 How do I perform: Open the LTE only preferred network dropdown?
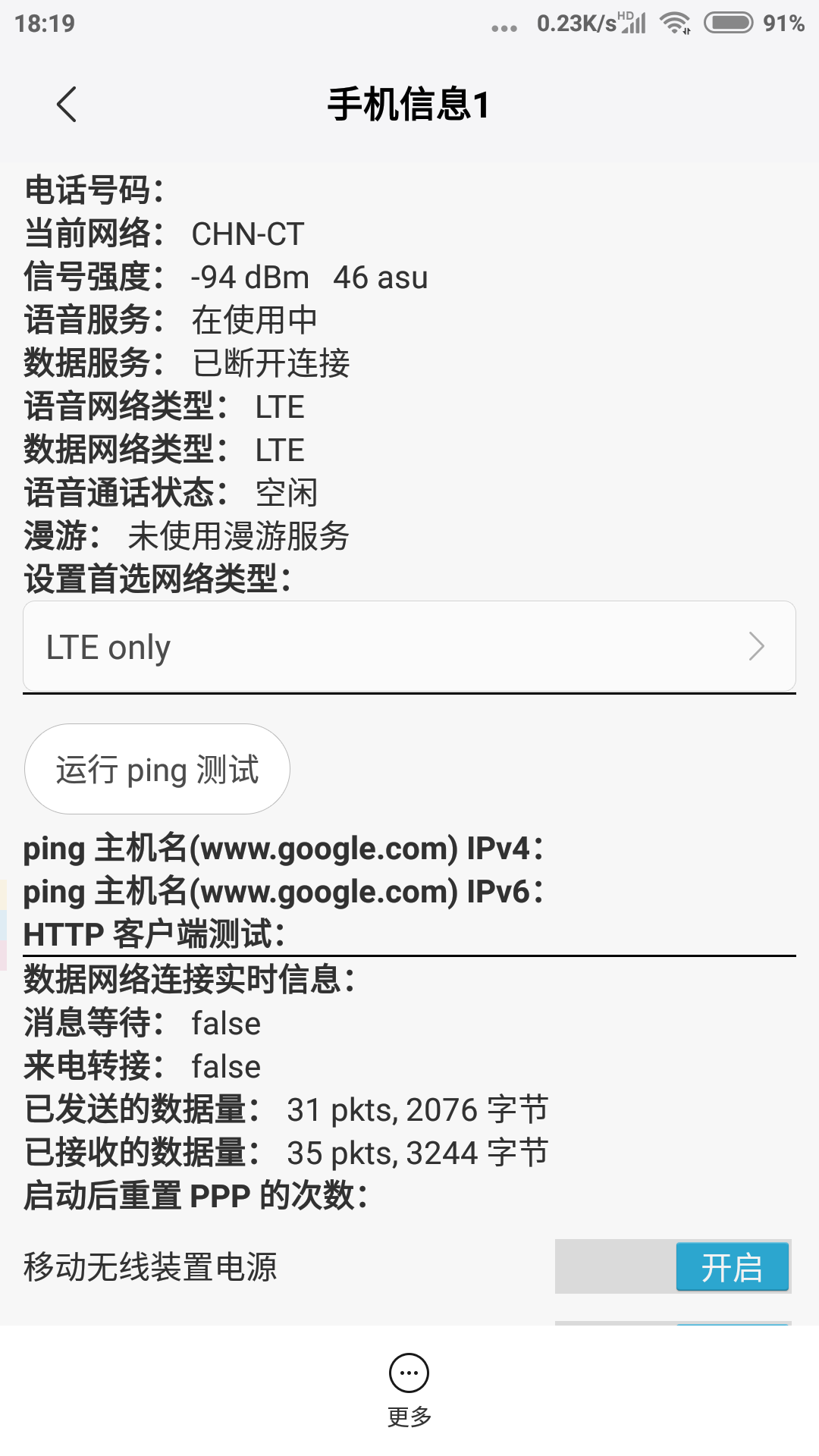[x=409, y=647]
